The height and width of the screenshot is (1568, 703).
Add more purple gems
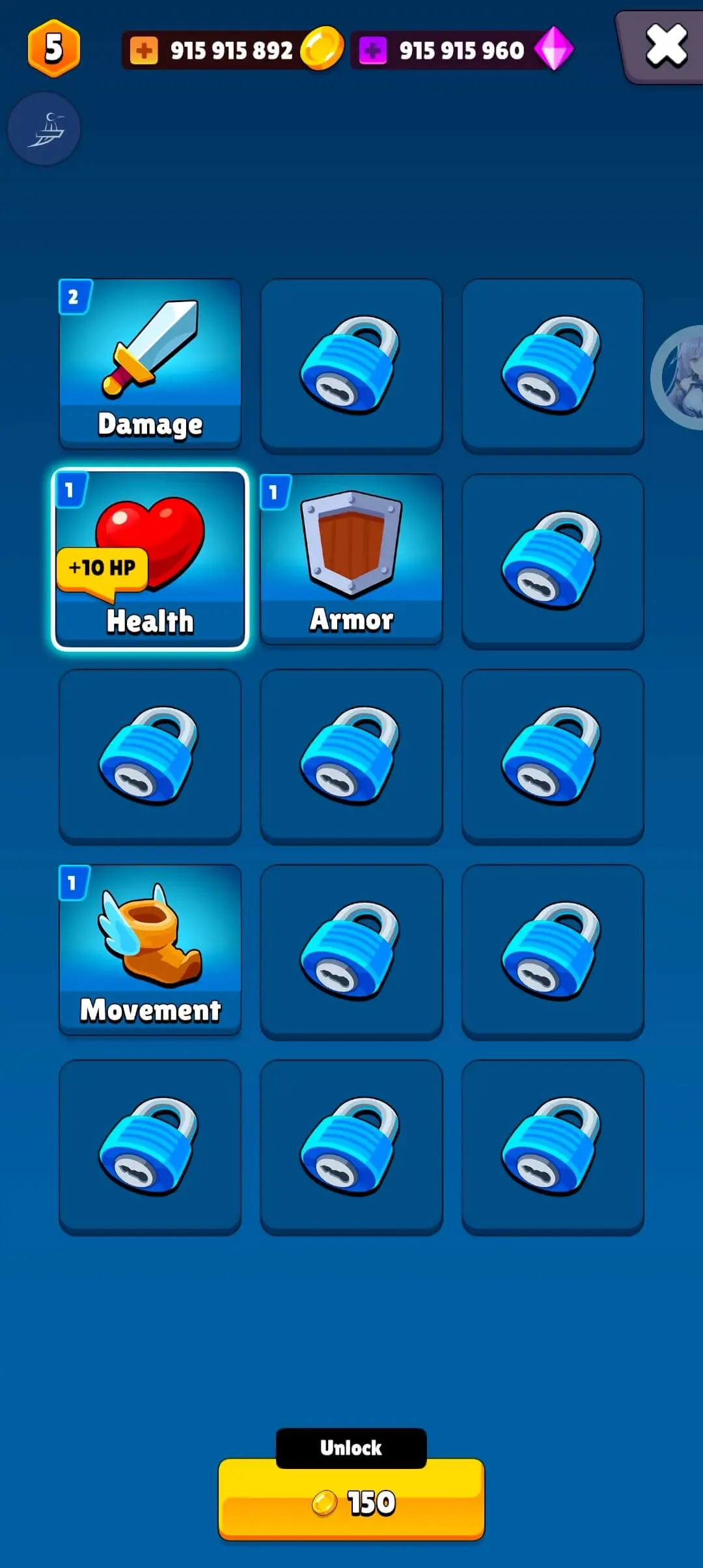373,50
